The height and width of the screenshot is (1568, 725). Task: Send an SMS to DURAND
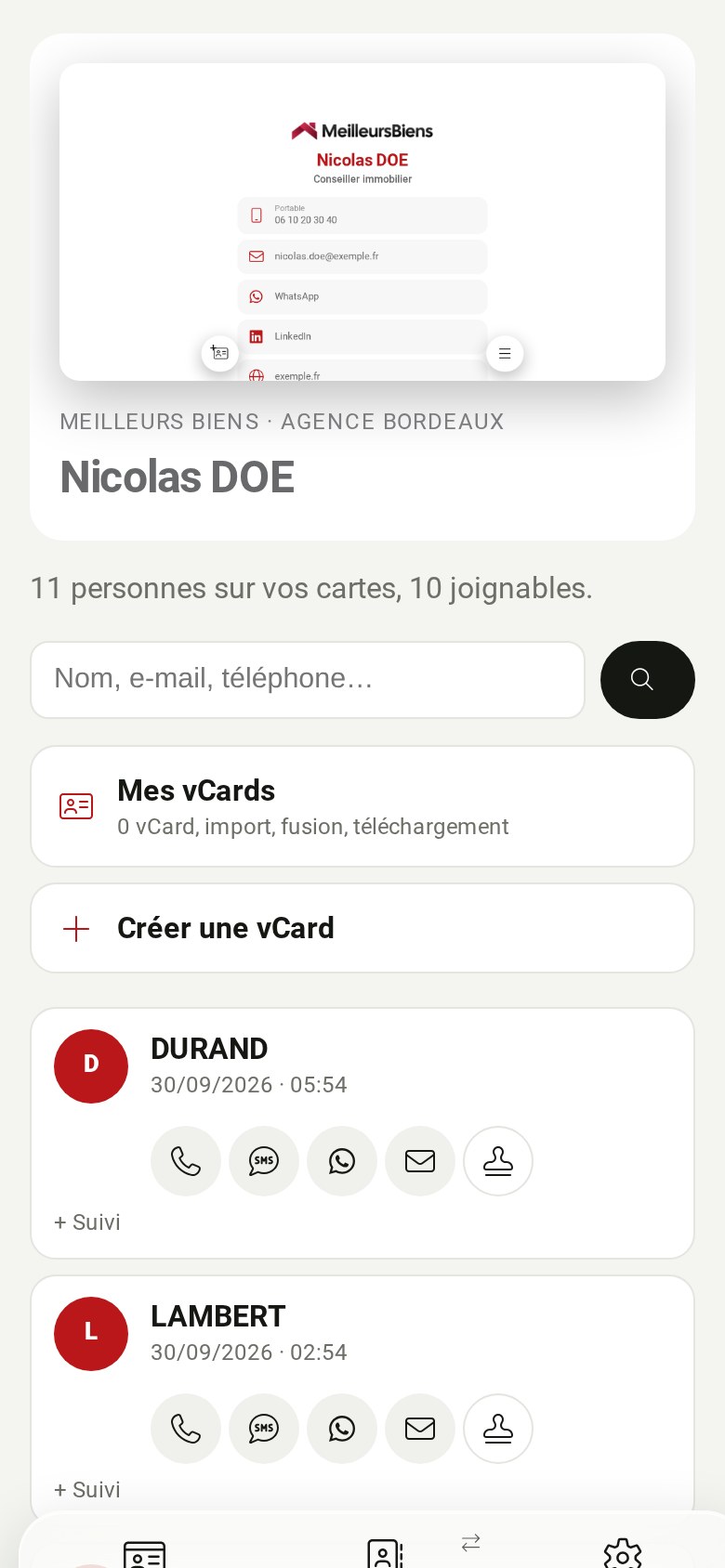[x=264, y=1161]
